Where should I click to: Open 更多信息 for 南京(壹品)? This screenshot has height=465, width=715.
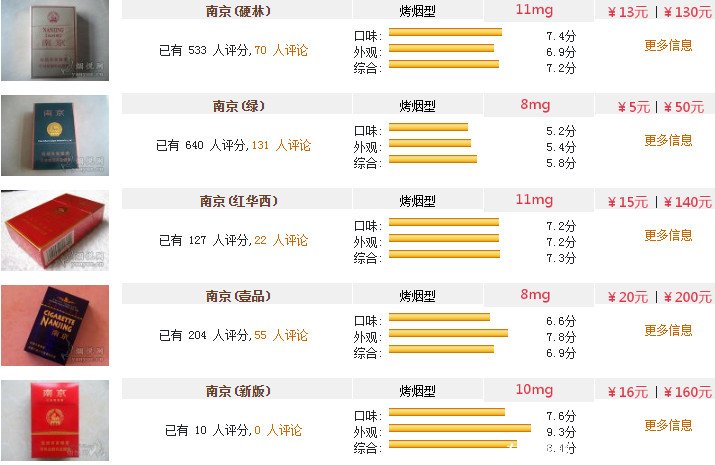[x=668, y=330]
